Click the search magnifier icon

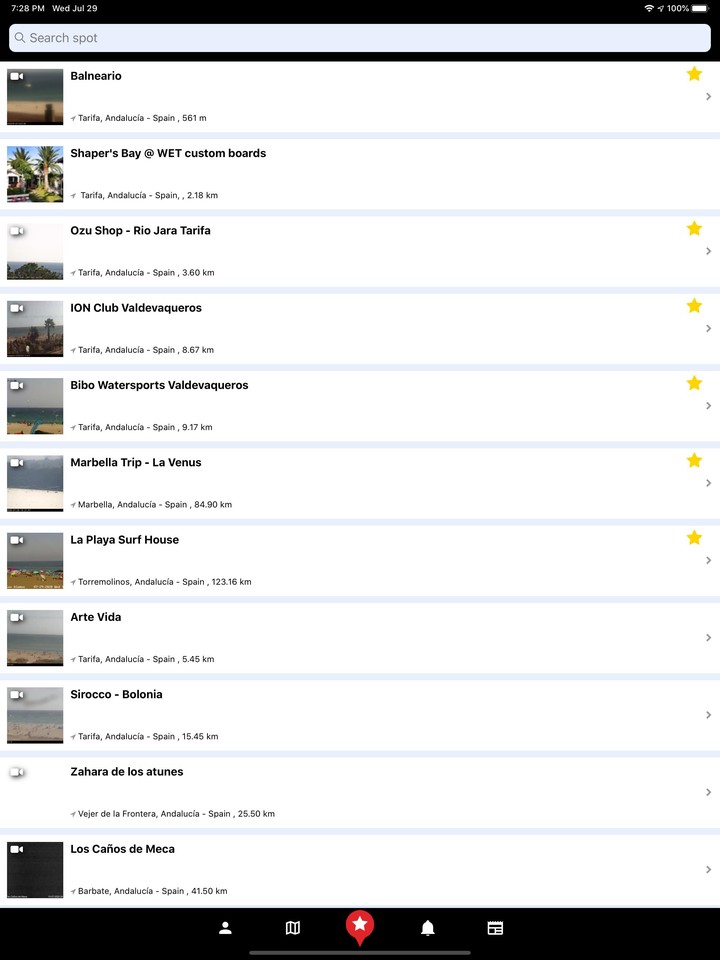pos(19,37)
